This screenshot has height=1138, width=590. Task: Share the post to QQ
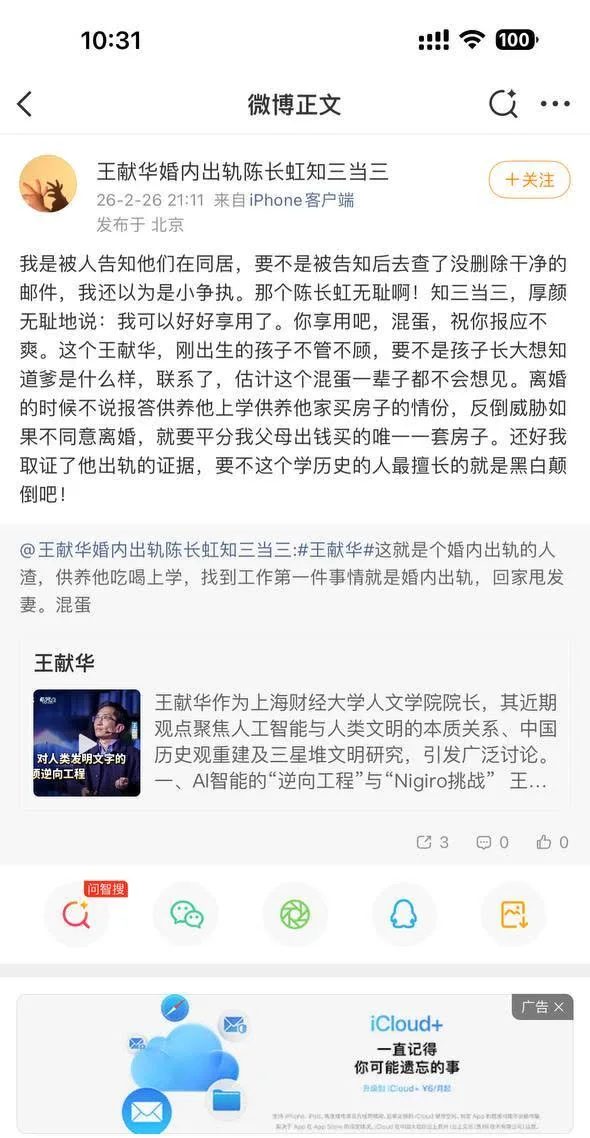point(404,914)
